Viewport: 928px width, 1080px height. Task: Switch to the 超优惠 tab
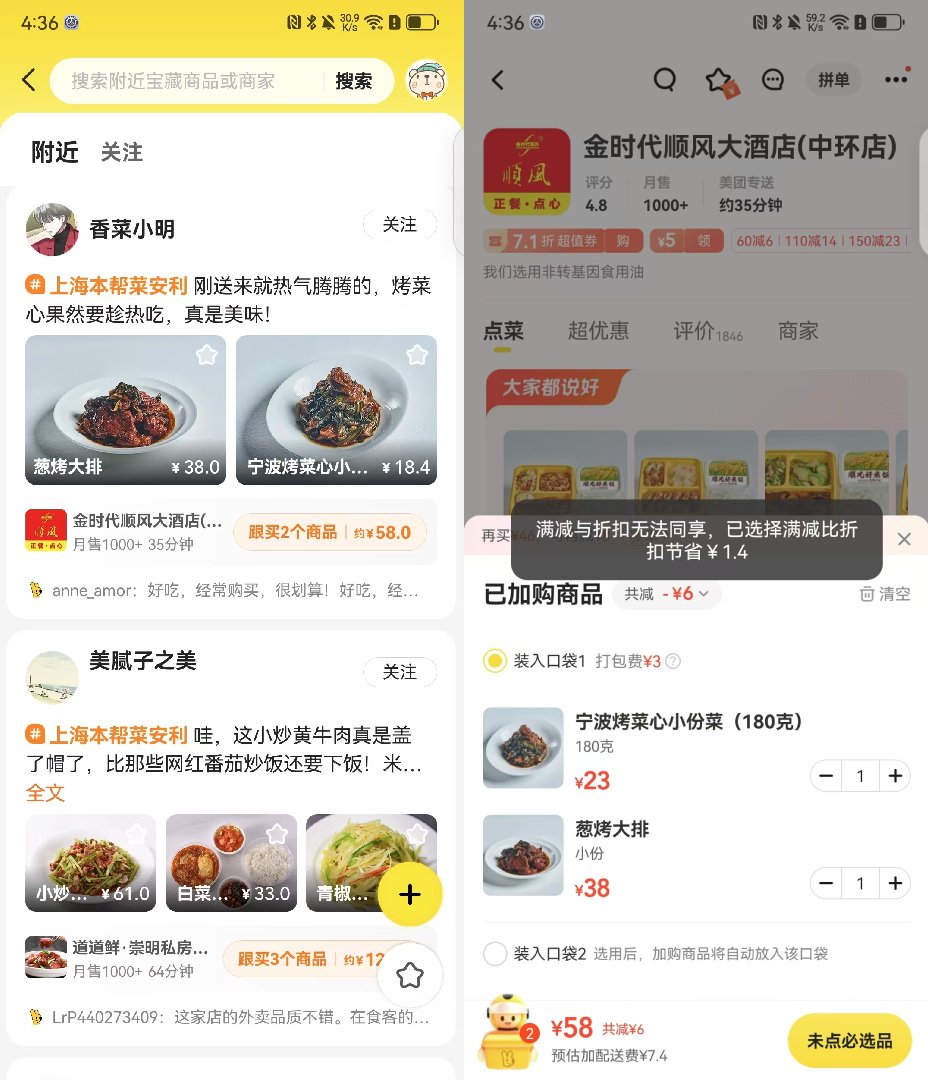[x=598, y=331]
